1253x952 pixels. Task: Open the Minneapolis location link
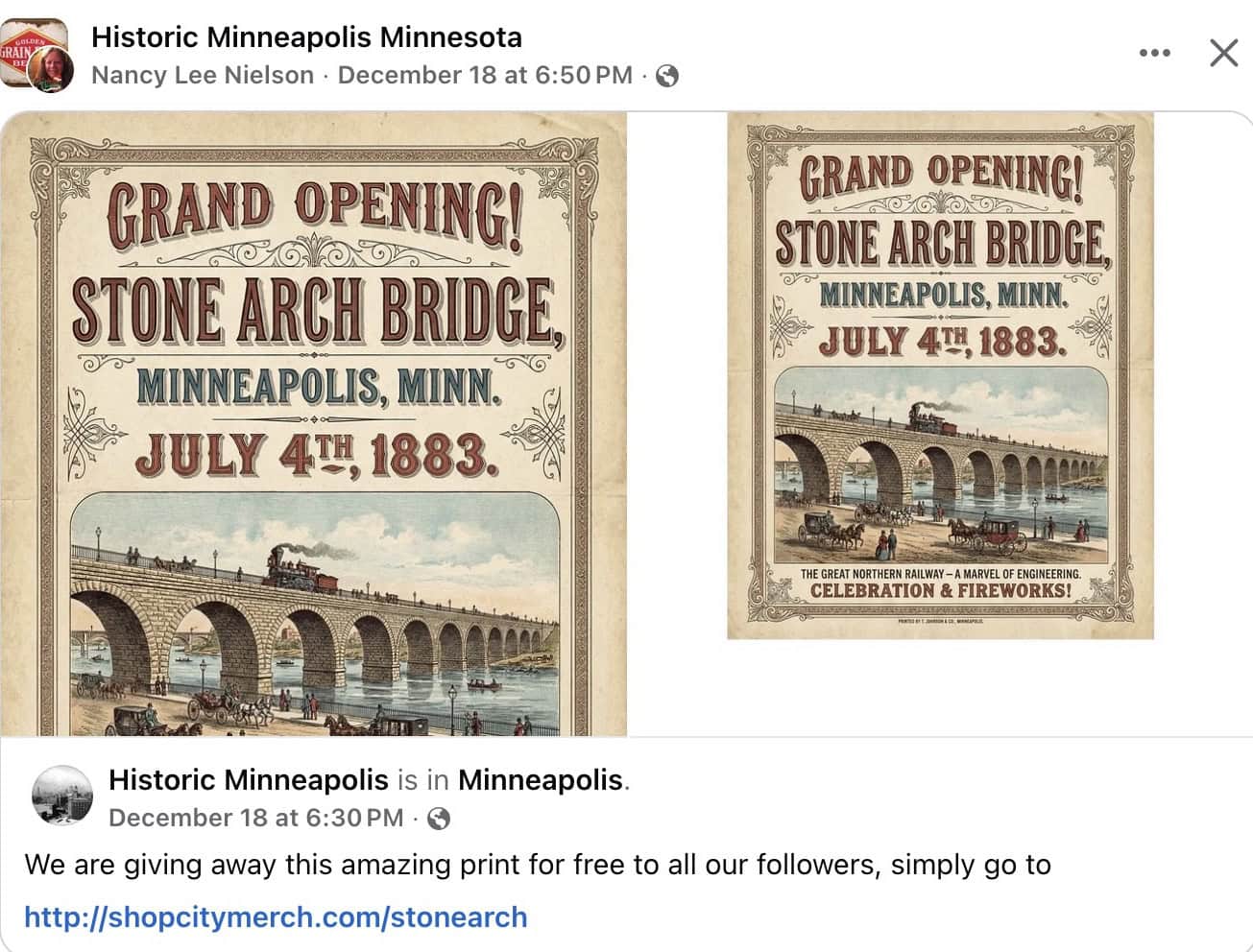pos(541,779)
